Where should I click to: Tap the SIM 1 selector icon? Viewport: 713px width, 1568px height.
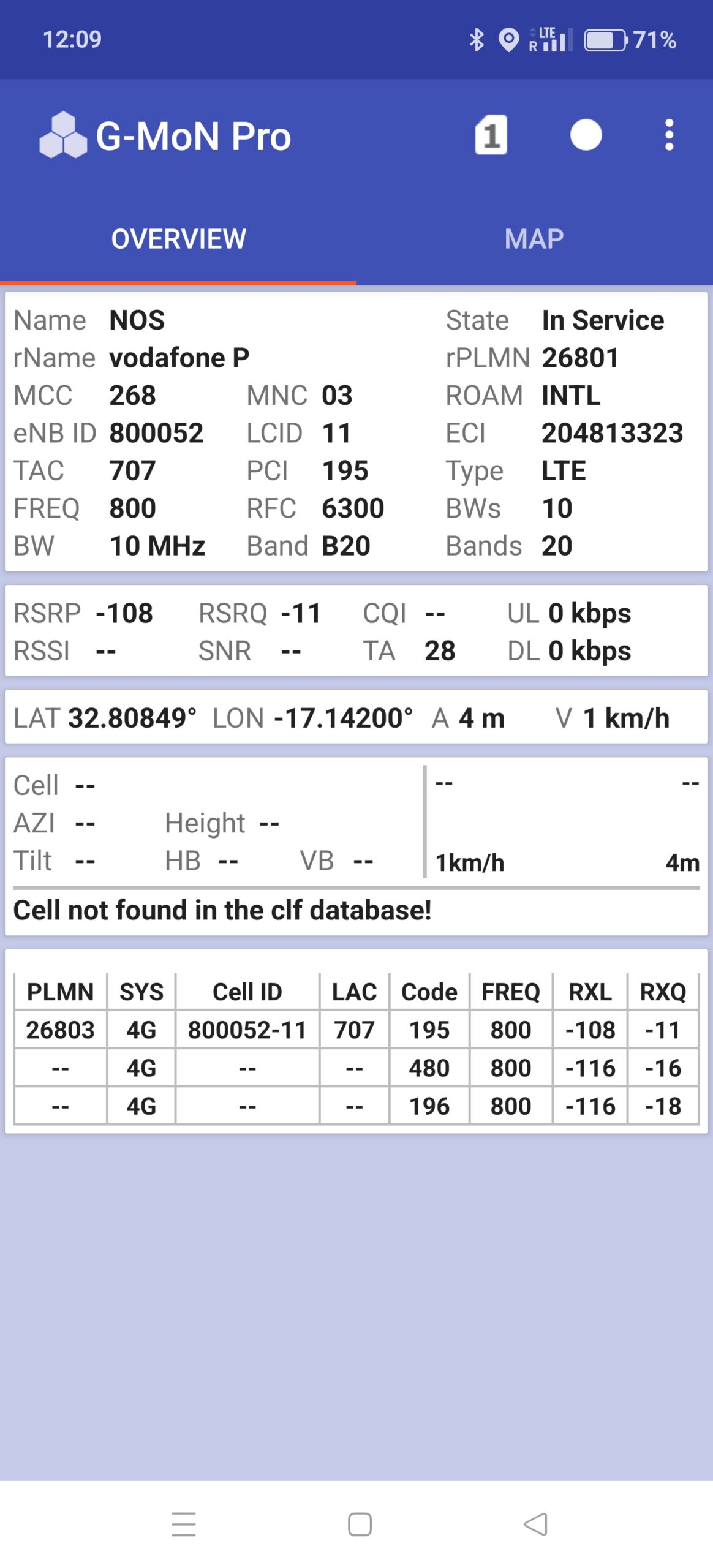click(491, 135)
